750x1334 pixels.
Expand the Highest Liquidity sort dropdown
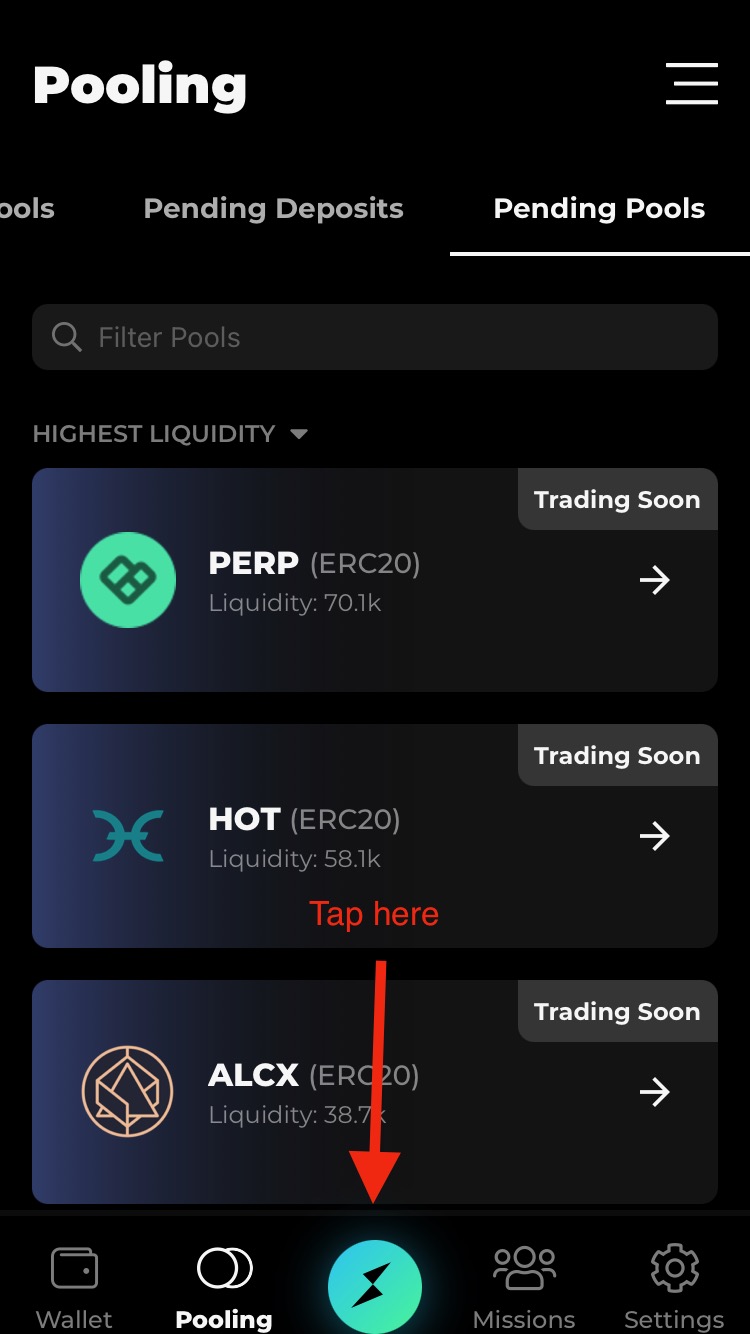[170, 434]
